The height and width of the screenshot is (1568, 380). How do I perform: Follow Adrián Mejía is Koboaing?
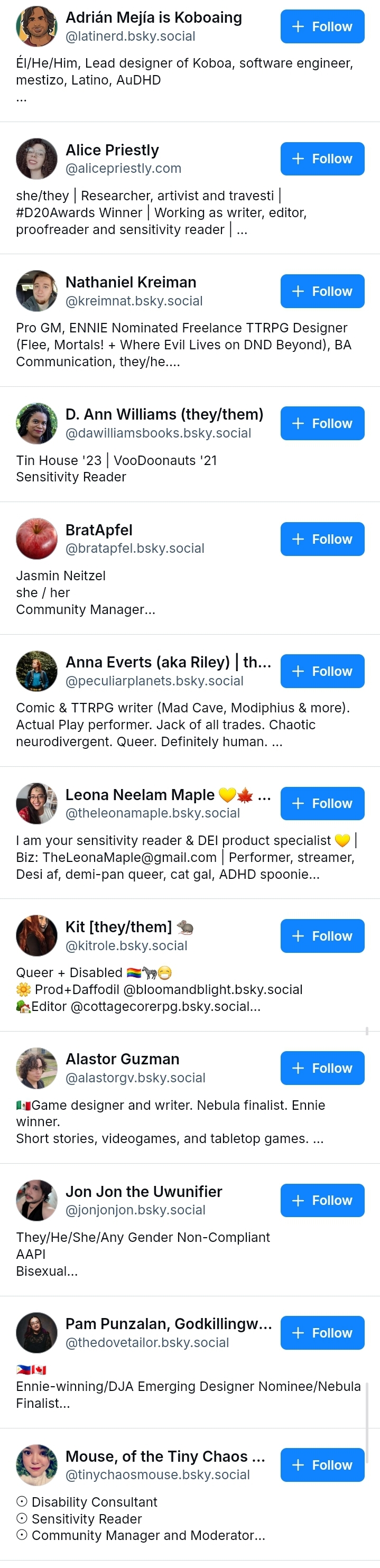tap(322, 27)
